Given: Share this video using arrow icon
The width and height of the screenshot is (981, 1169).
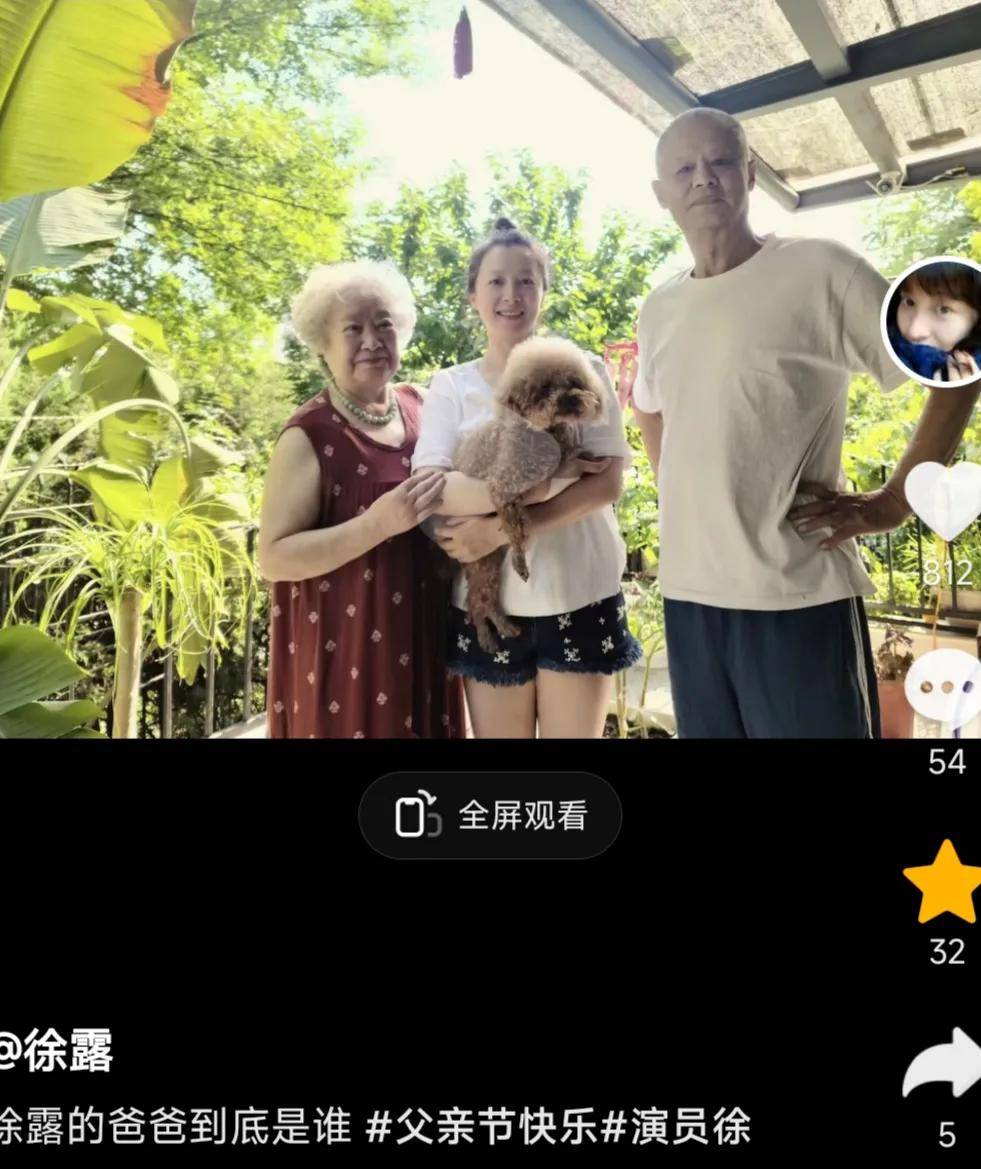Looking at the screenshot, I should pyautogui.click(x=944, y=1064).
